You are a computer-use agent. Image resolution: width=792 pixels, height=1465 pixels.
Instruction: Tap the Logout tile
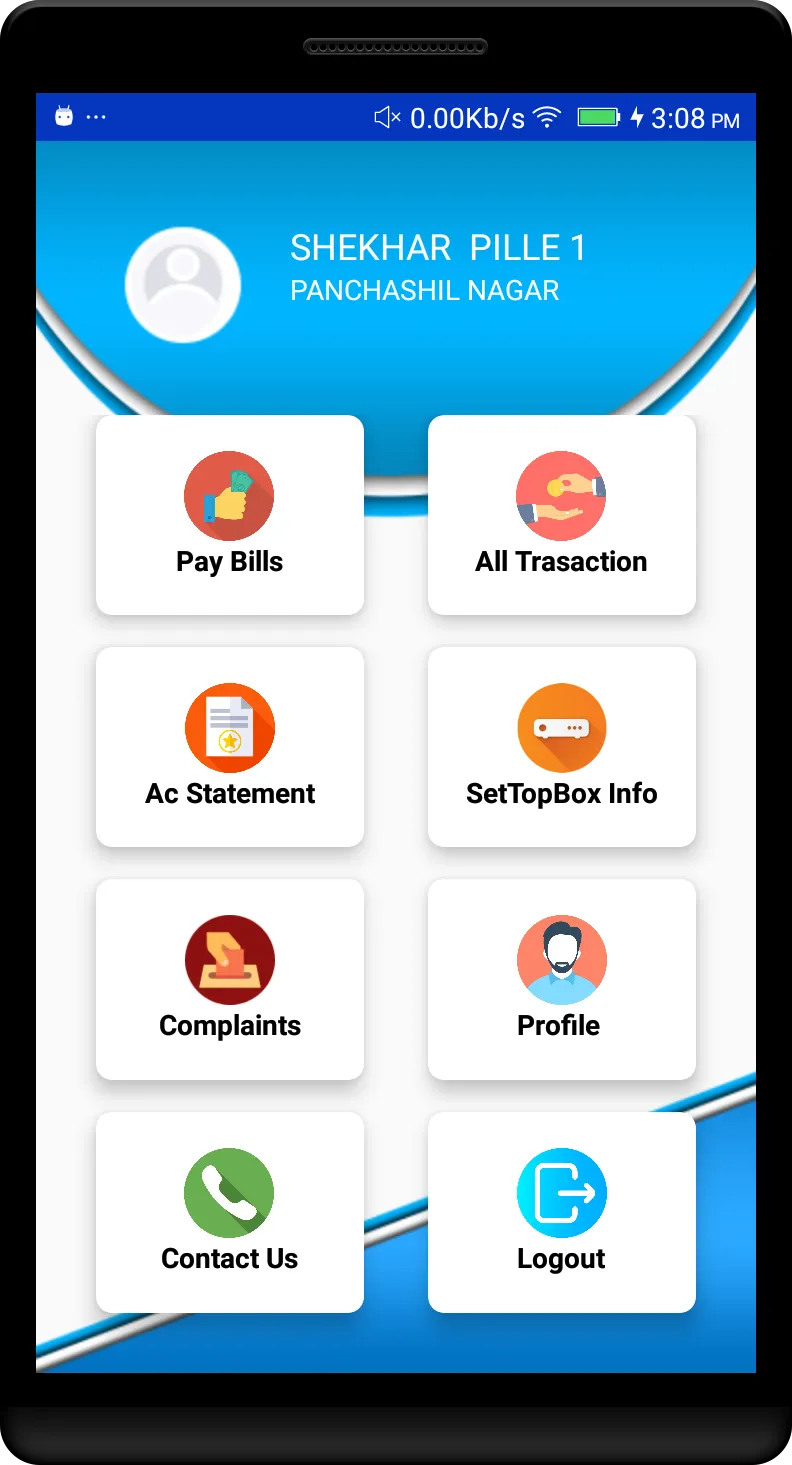(561, 1212)
